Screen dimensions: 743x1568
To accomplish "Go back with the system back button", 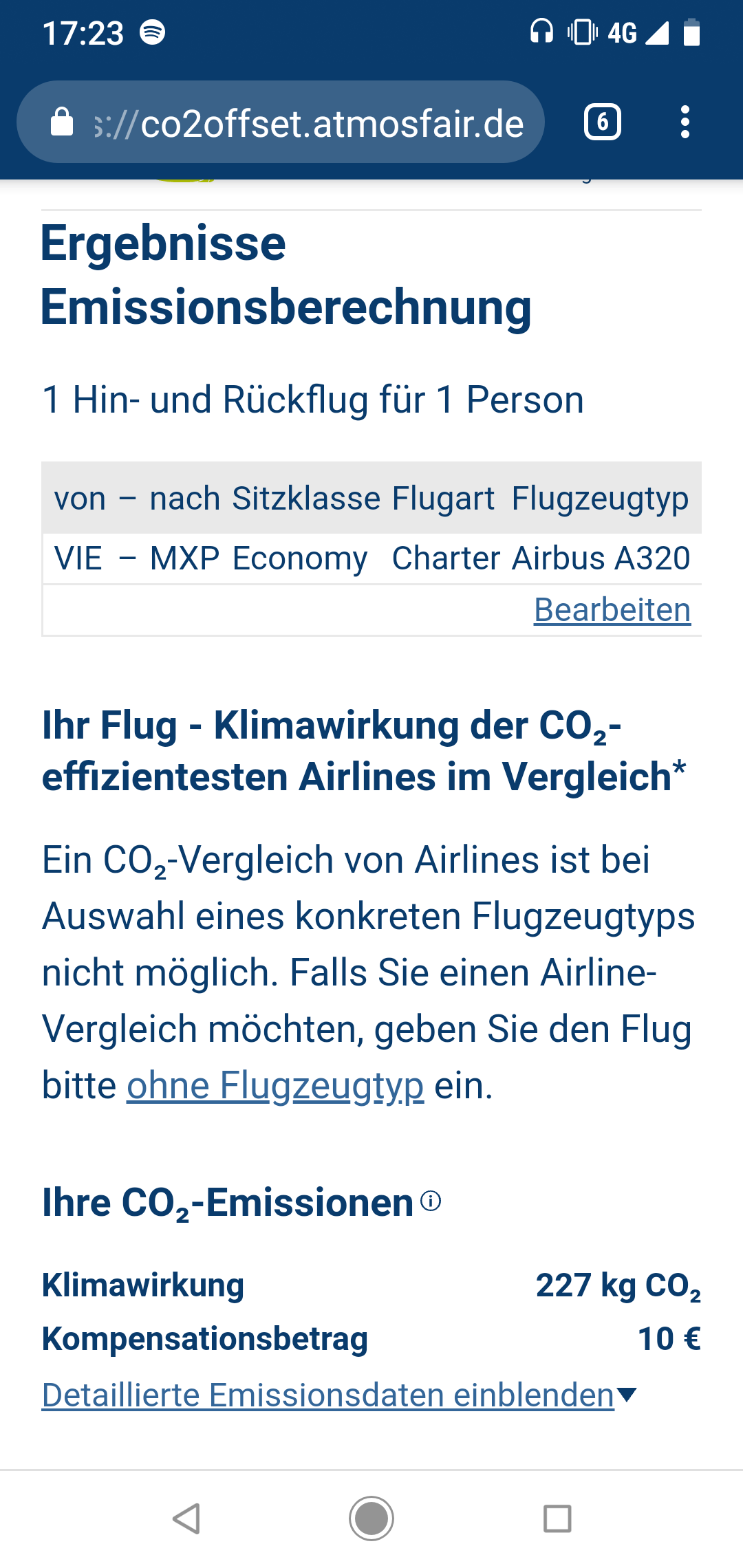I will click(x=186, y=1518).
